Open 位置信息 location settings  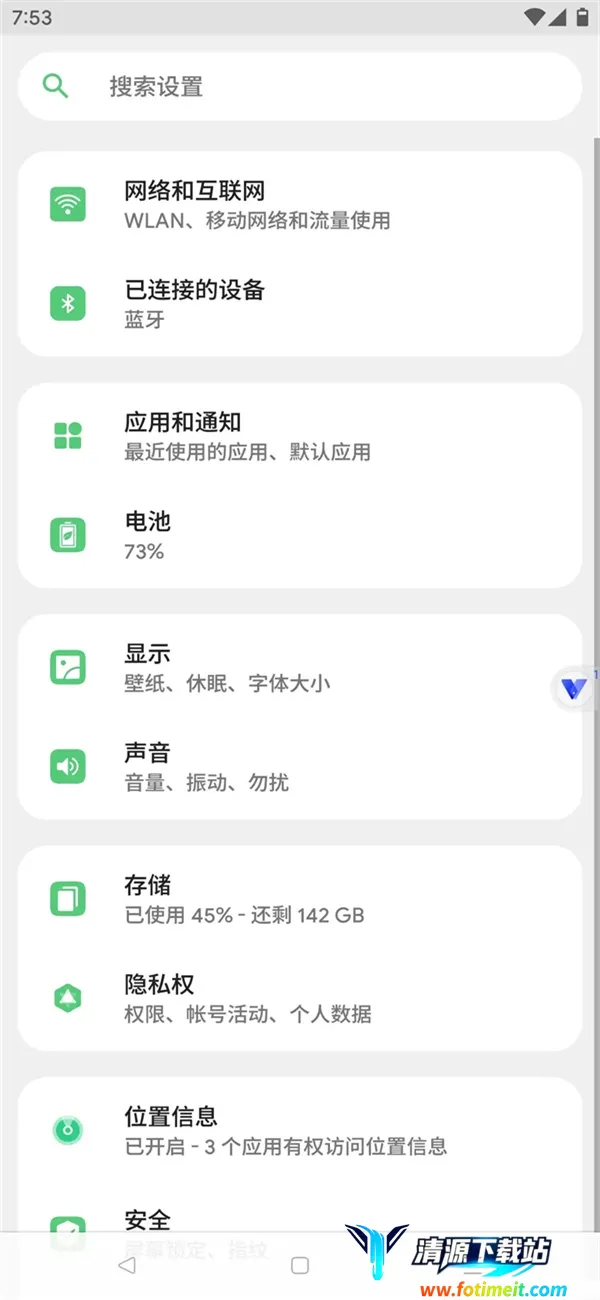coord(300,1130)
